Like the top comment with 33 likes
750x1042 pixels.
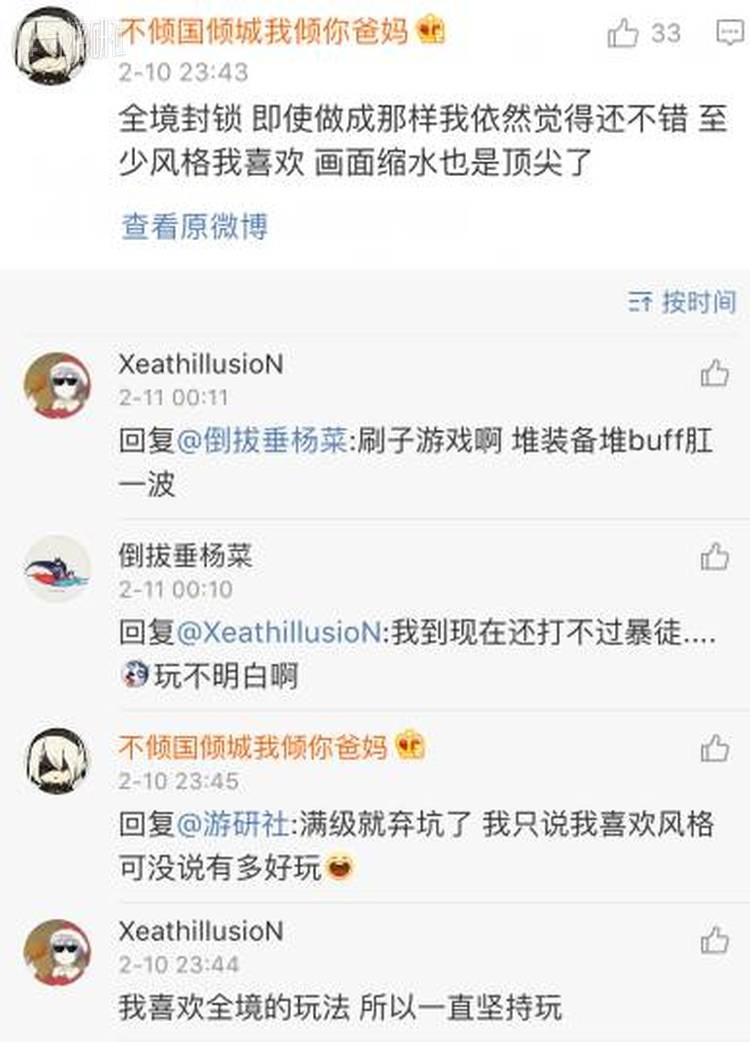coord(623,34)
